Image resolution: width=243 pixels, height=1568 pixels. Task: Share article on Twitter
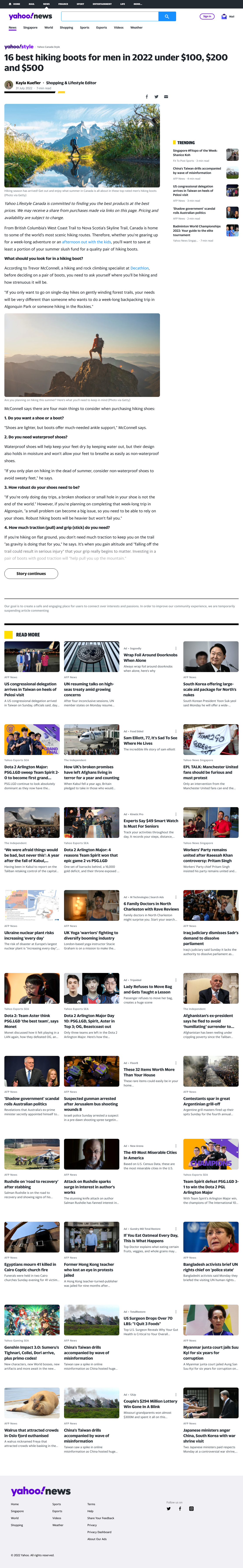coord(156,97)
